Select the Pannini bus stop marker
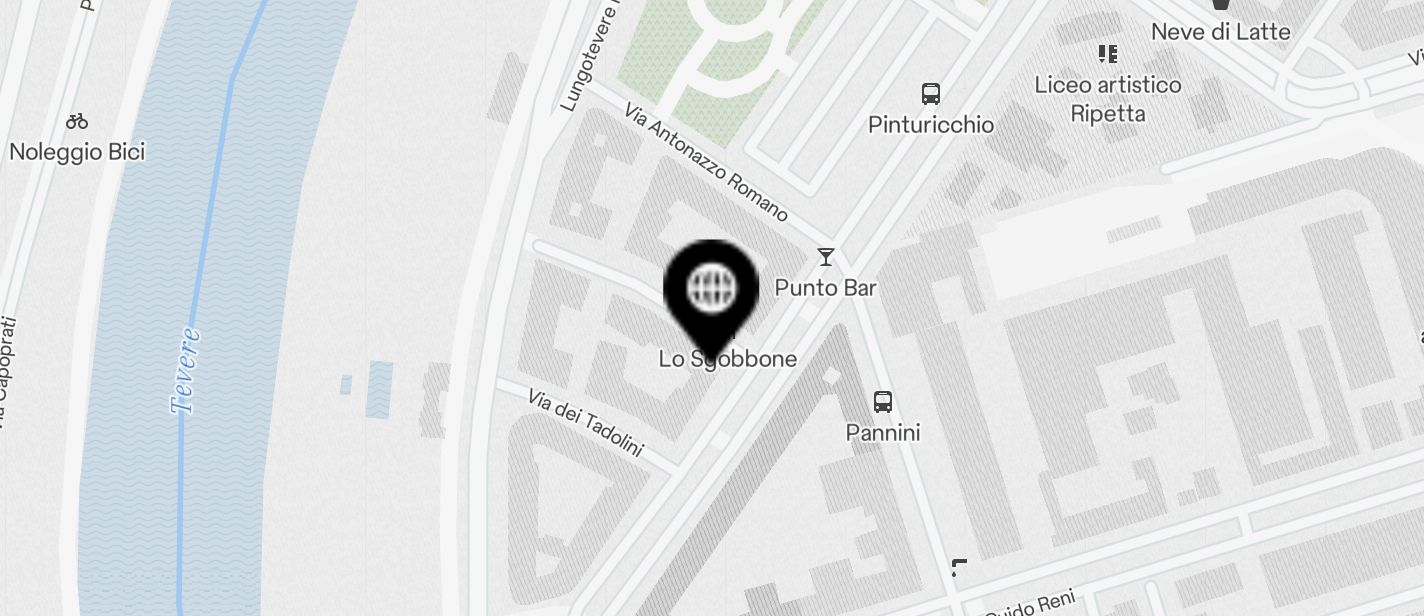 point(882,402)
